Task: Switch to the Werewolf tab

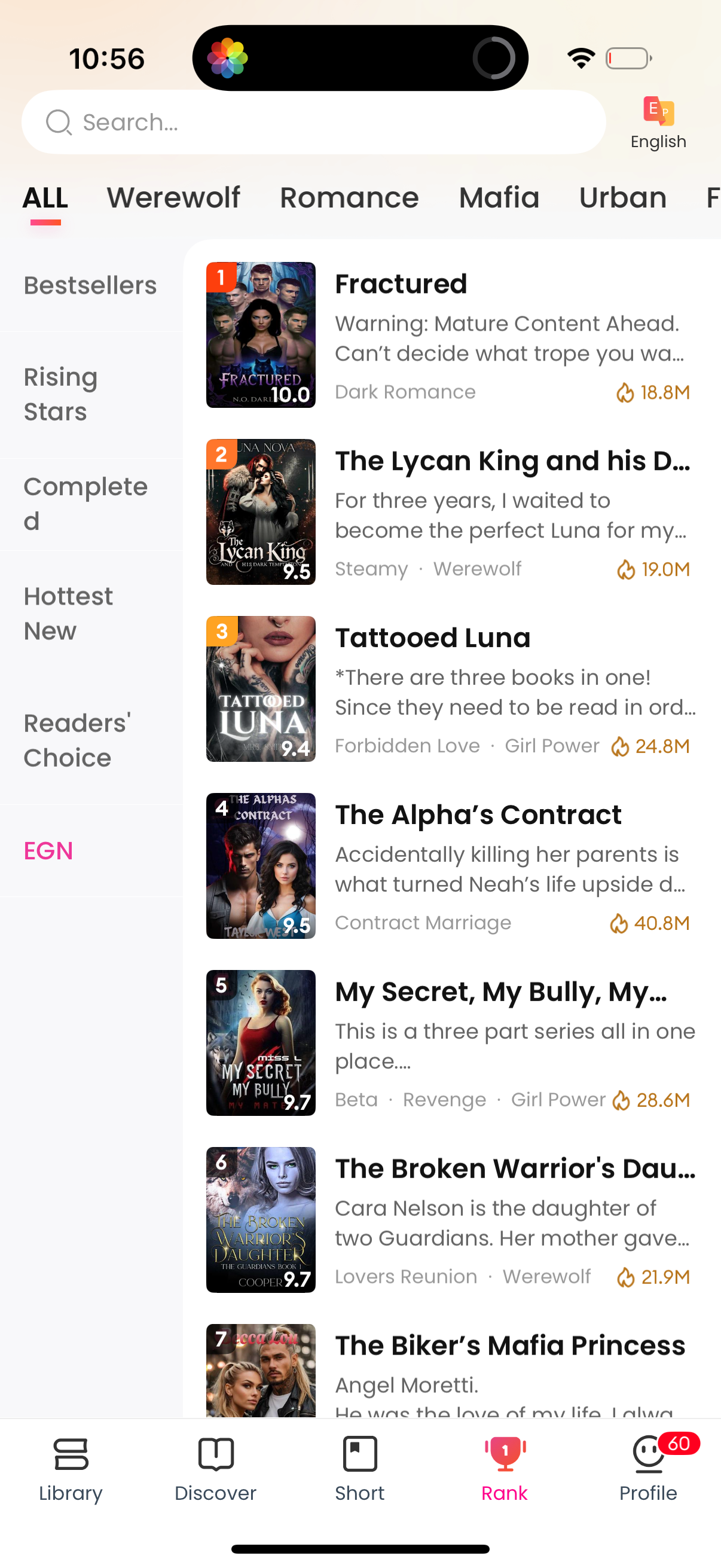Action: [x=173, y=198]
